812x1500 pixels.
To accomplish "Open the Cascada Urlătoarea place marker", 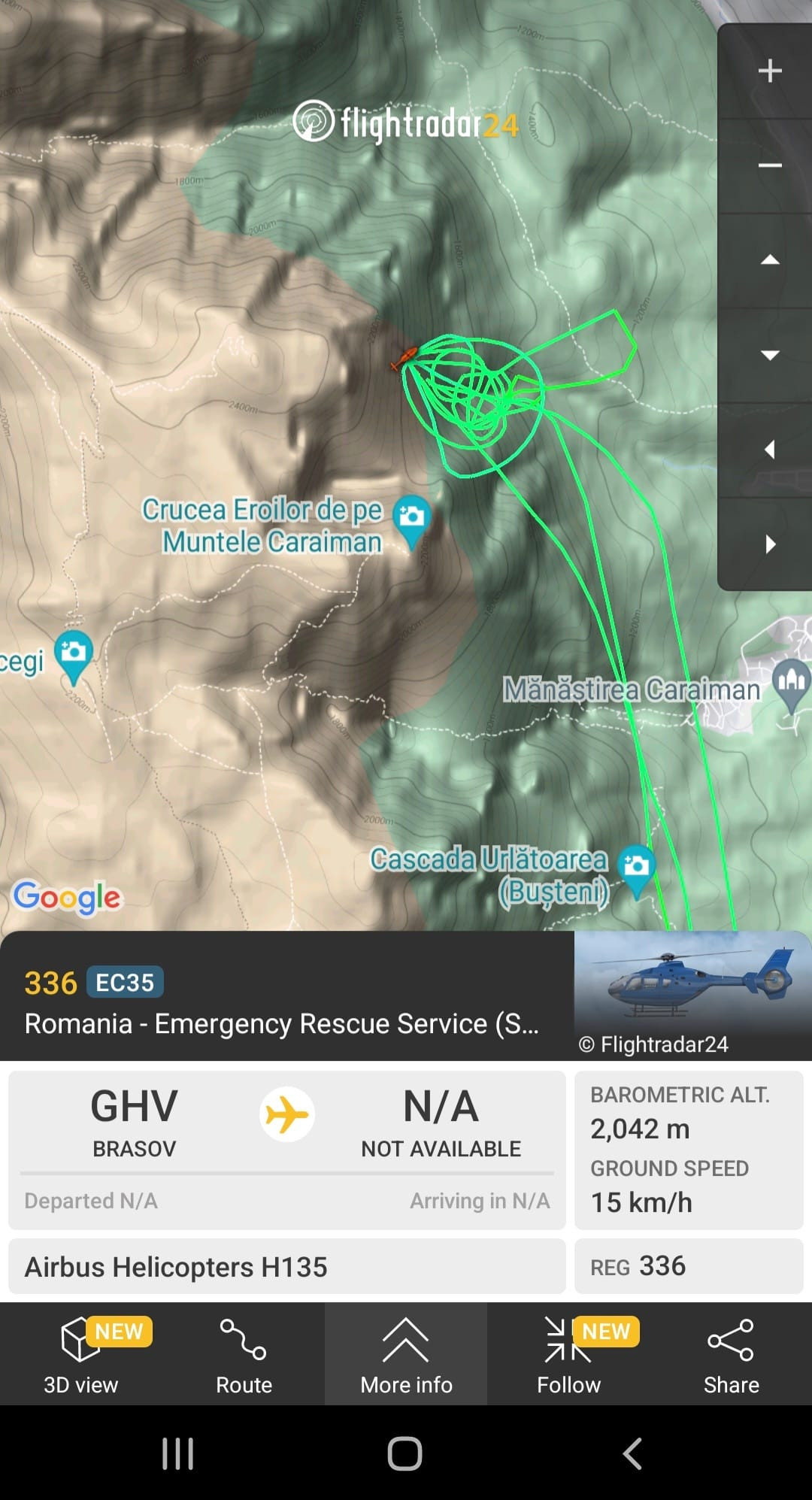I will (x=636, y=868).
